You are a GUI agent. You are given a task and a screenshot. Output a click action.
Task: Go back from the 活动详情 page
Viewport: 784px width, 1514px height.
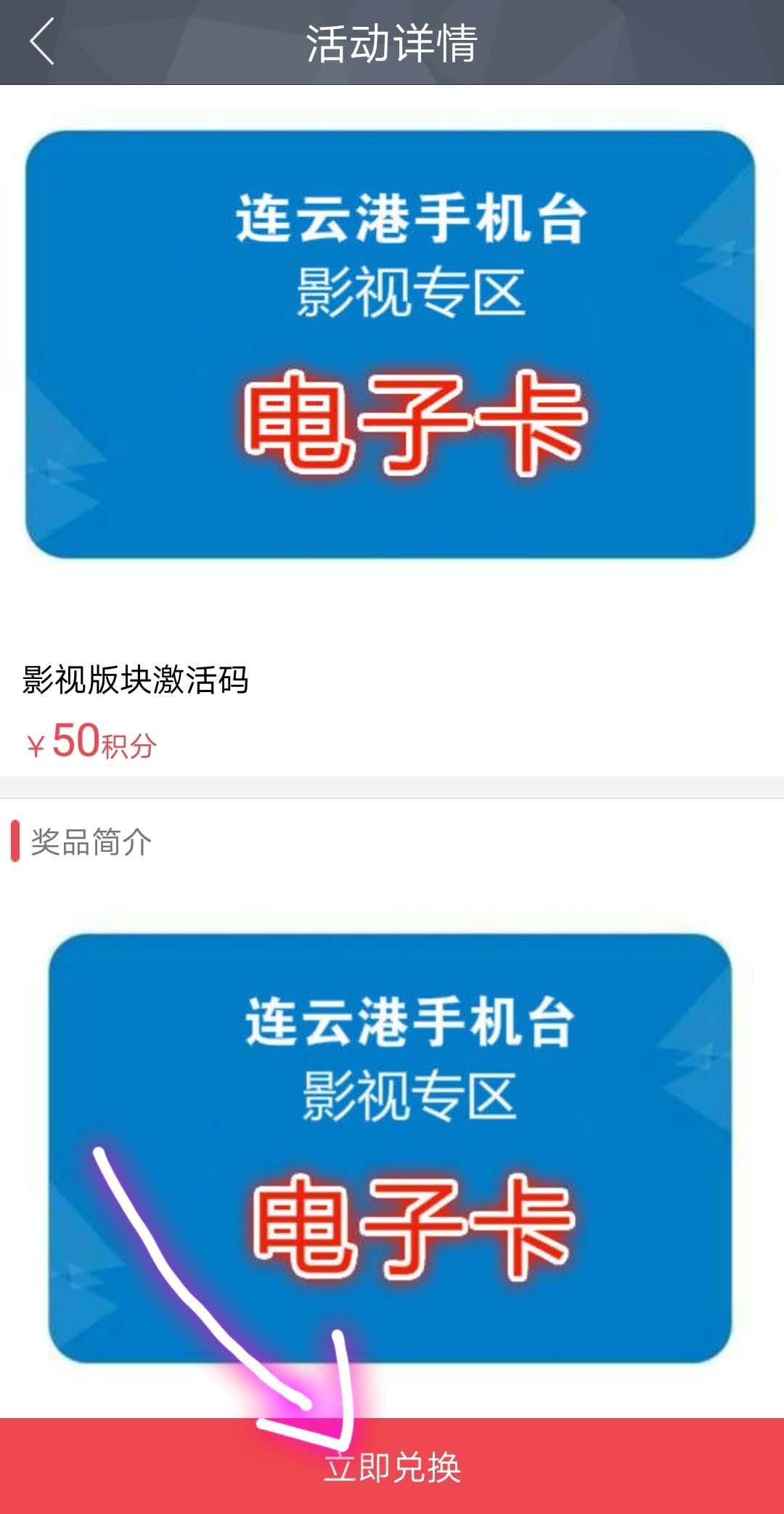[x=42, y=42]
